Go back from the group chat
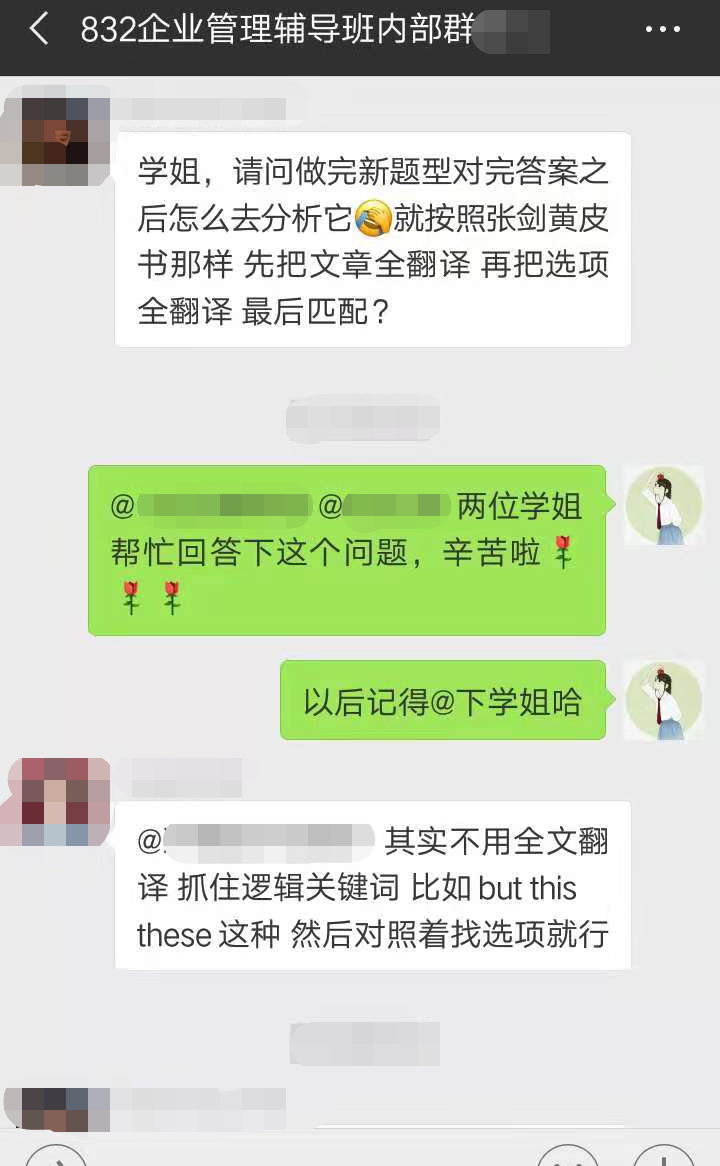 (x=38, y=30)
